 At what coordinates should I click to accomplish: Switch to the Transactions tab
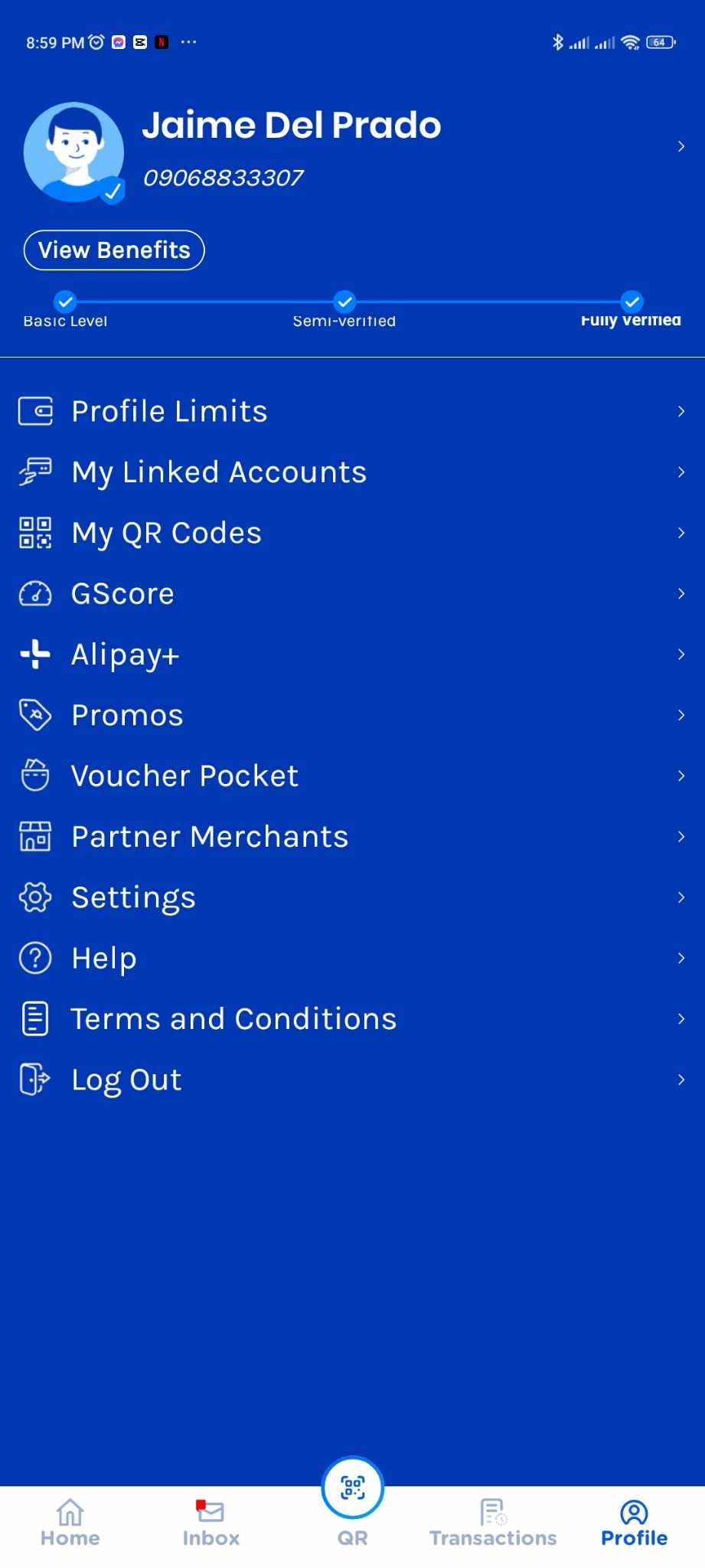[x=493, y=1524]
